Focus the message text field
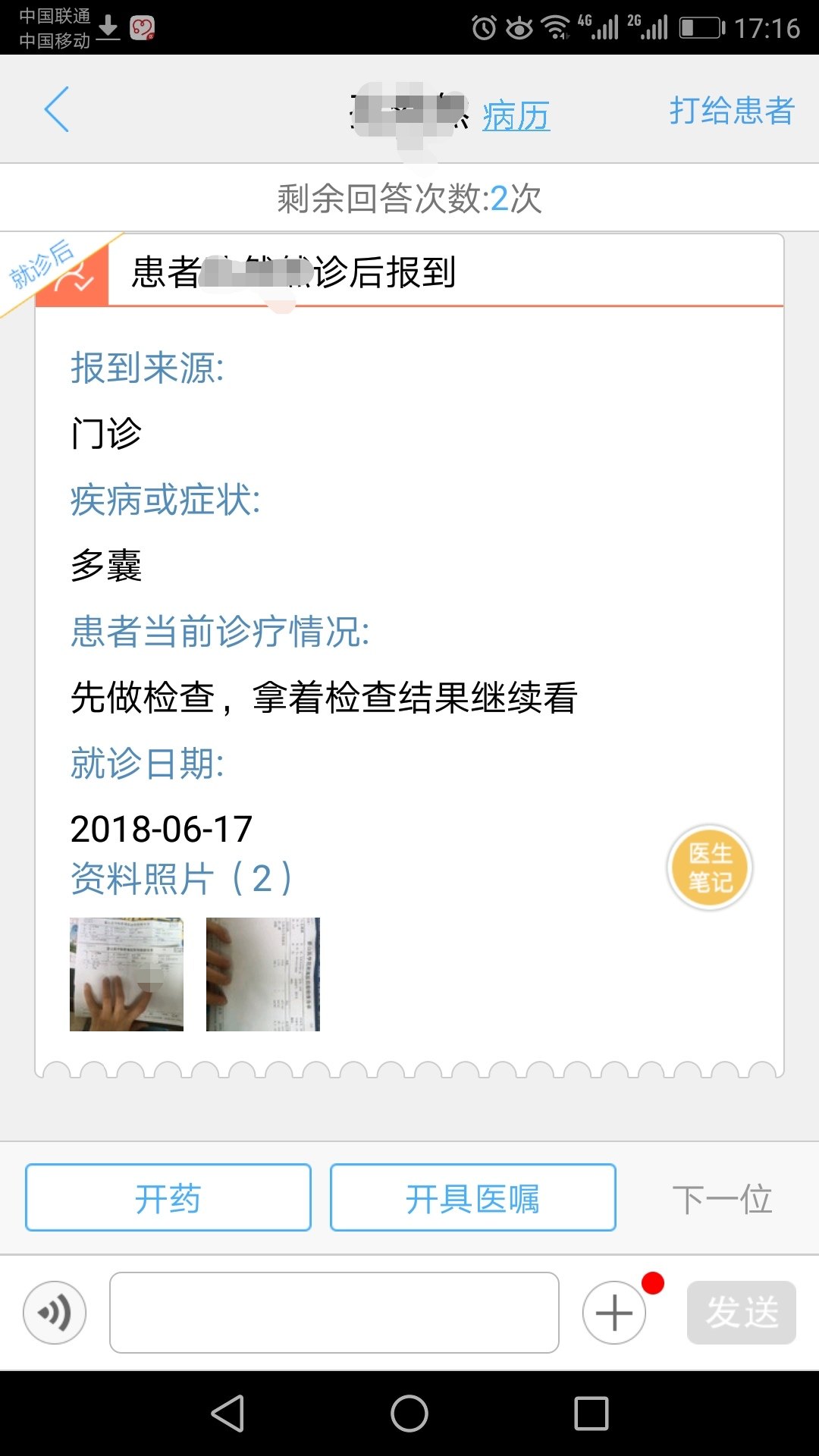This screenshot has width=819, height=1456. click(x=334, y=1313)
